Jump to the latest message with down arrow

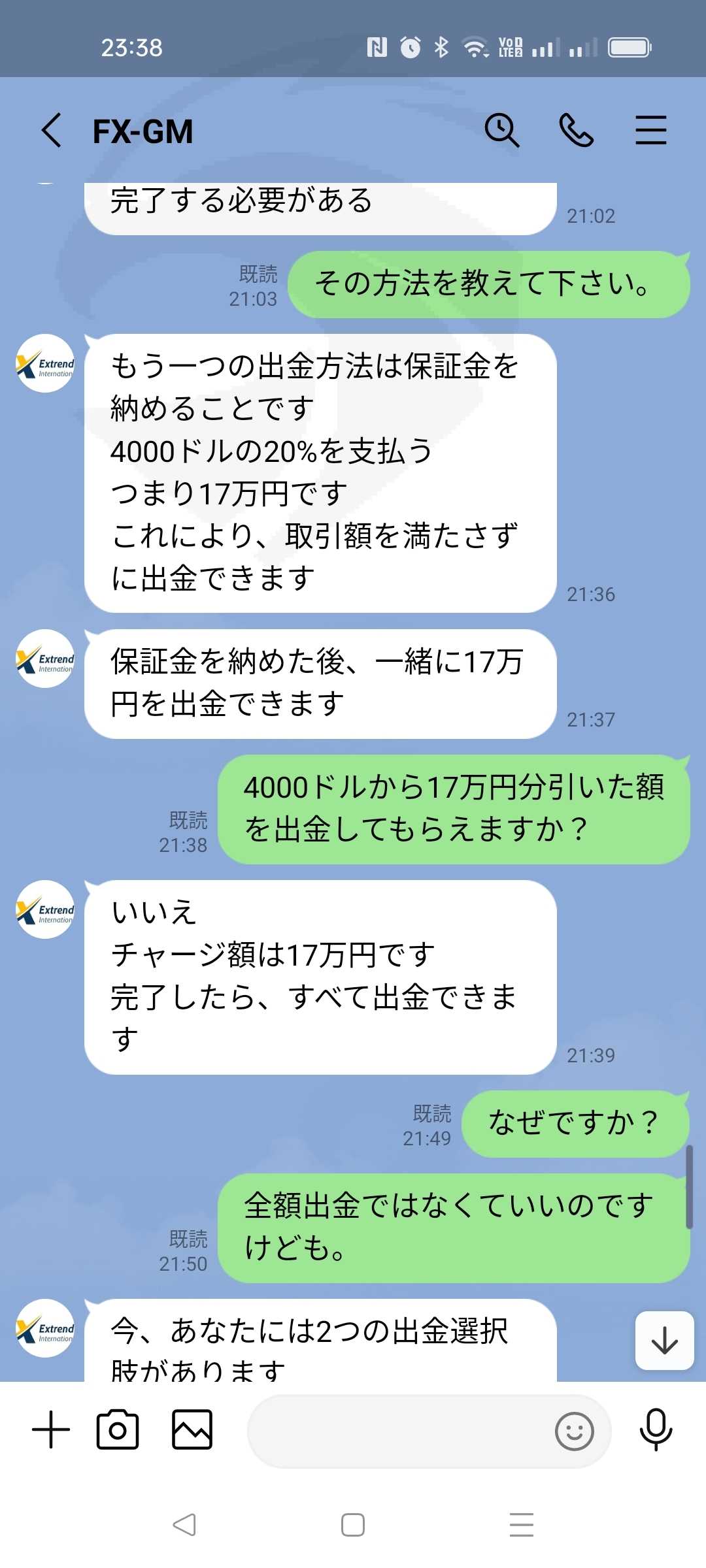(664, 1340)
